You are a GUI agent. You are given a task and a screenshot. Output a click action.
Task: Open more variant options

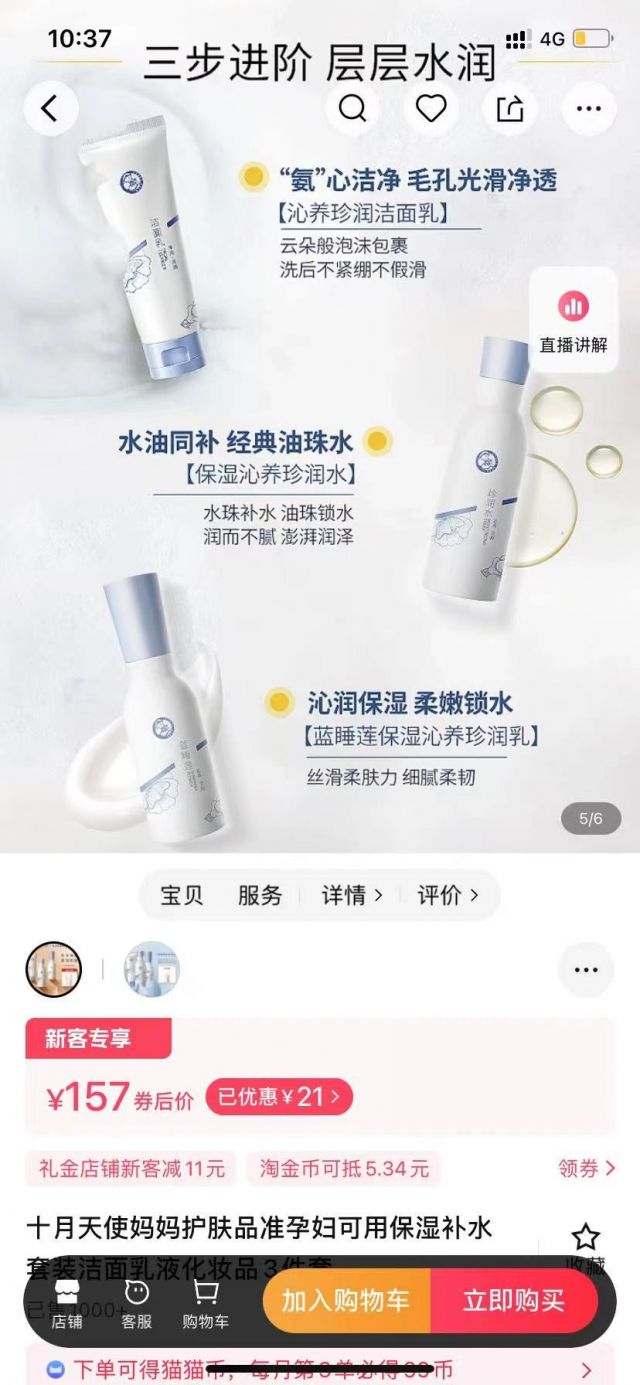pos(586,969)
